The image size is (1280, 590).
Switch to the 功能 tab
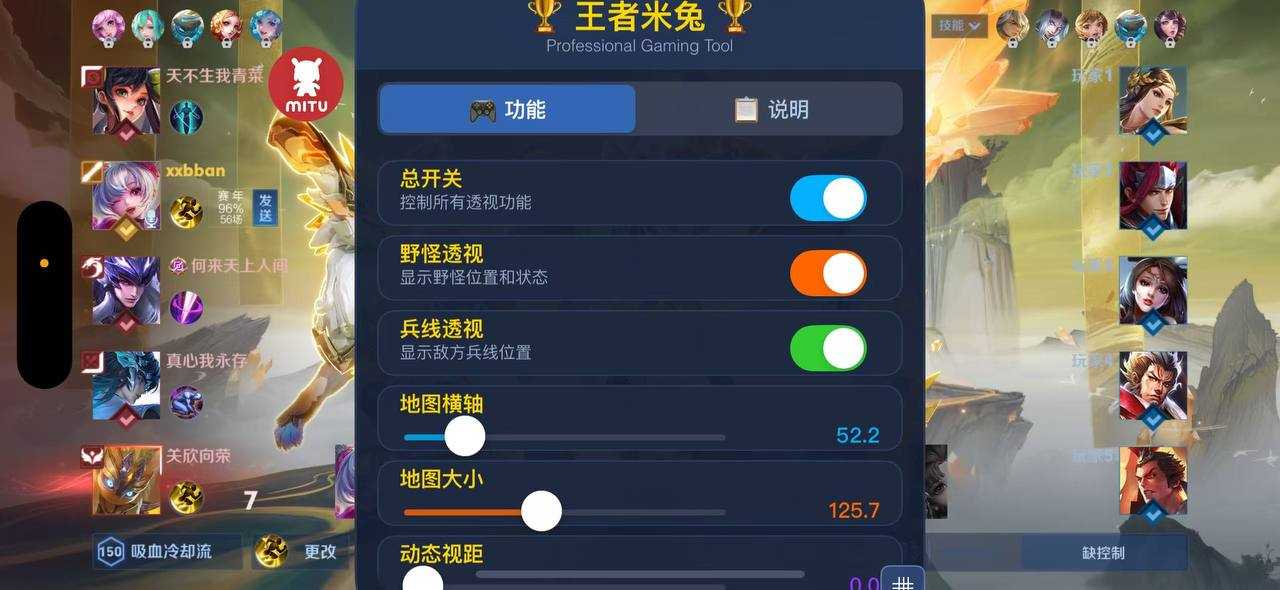[507, 109]
